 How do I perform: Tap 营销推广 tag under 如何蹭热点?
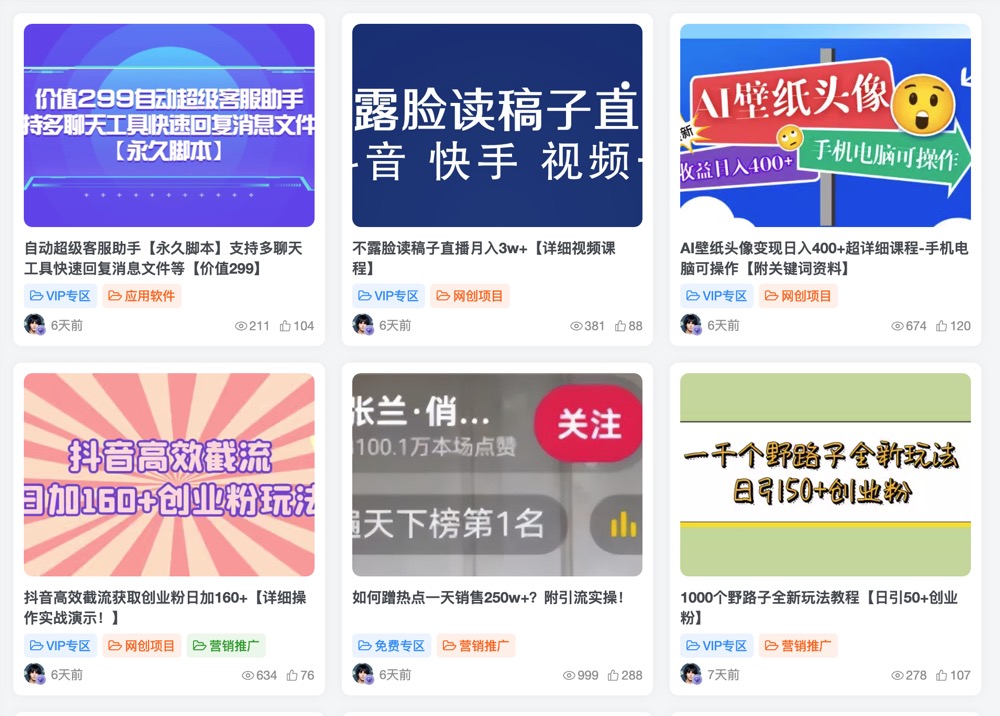click(x=476, y=646)
